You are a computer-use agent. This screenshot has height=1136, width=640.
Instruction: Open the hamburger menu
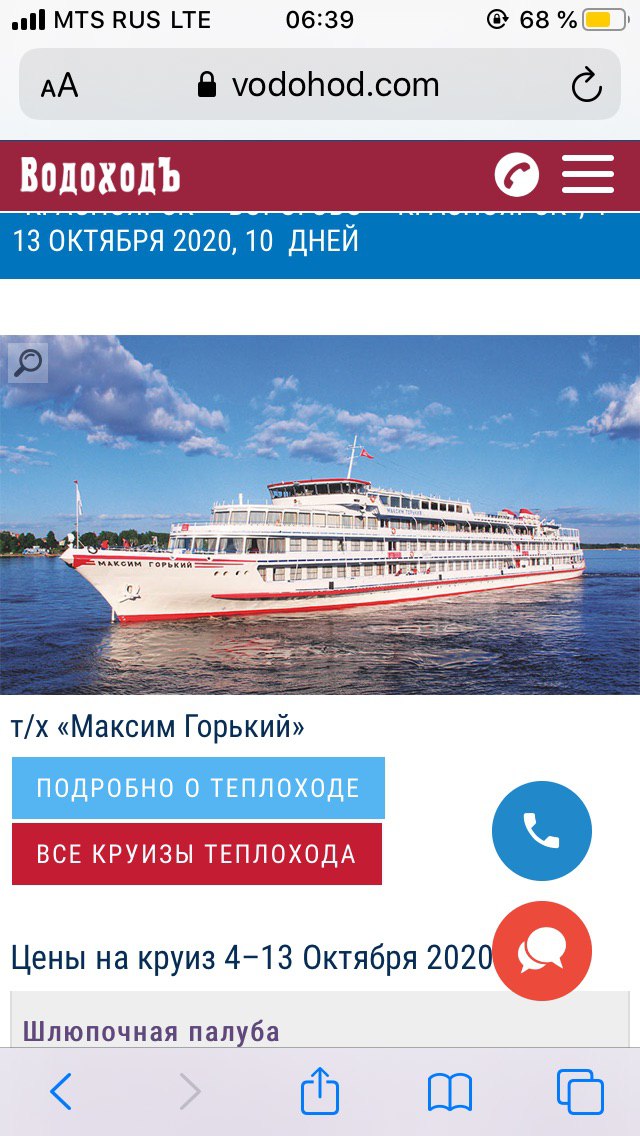coord(588,175)
